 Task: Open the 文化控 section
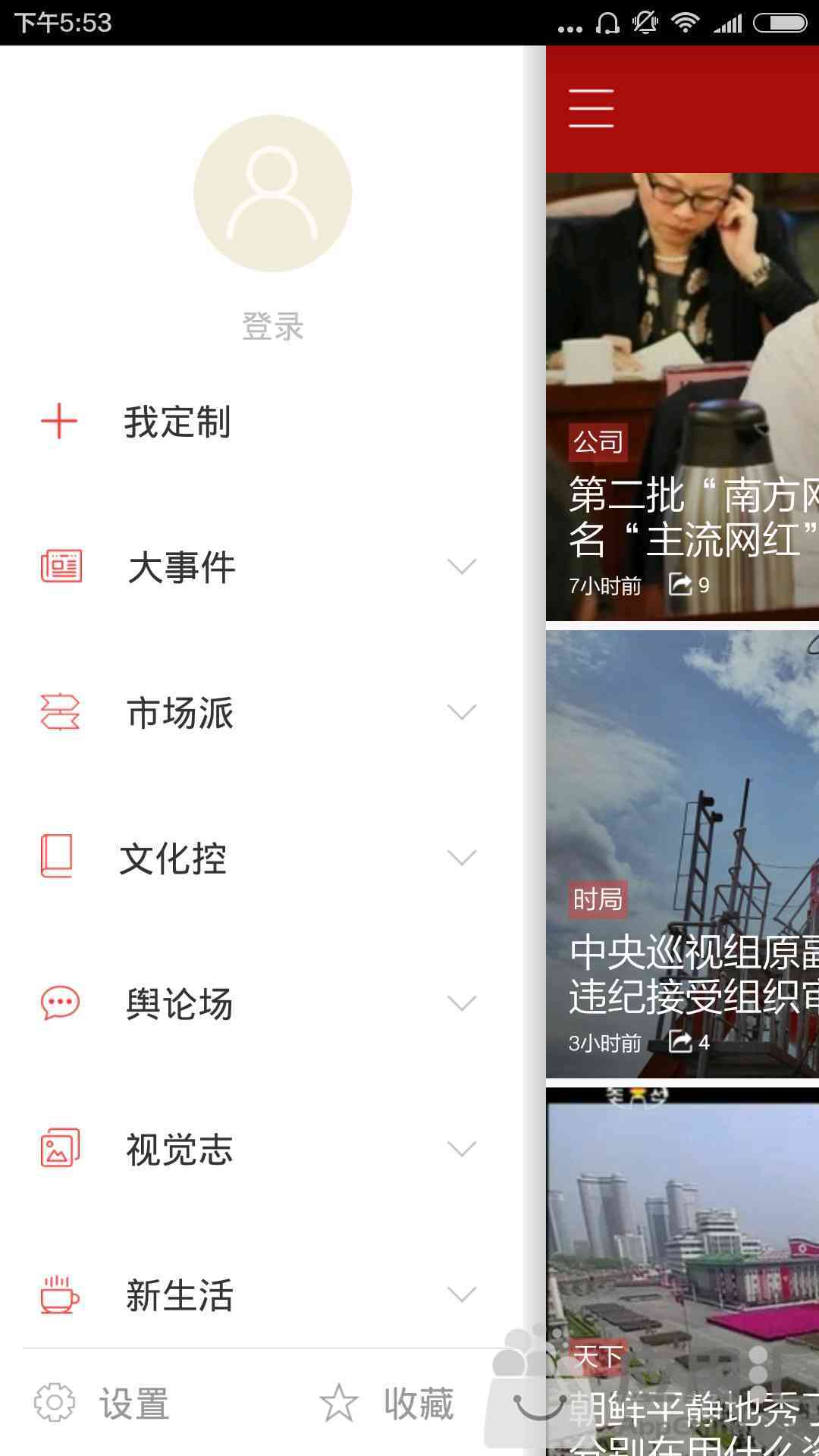173,858
